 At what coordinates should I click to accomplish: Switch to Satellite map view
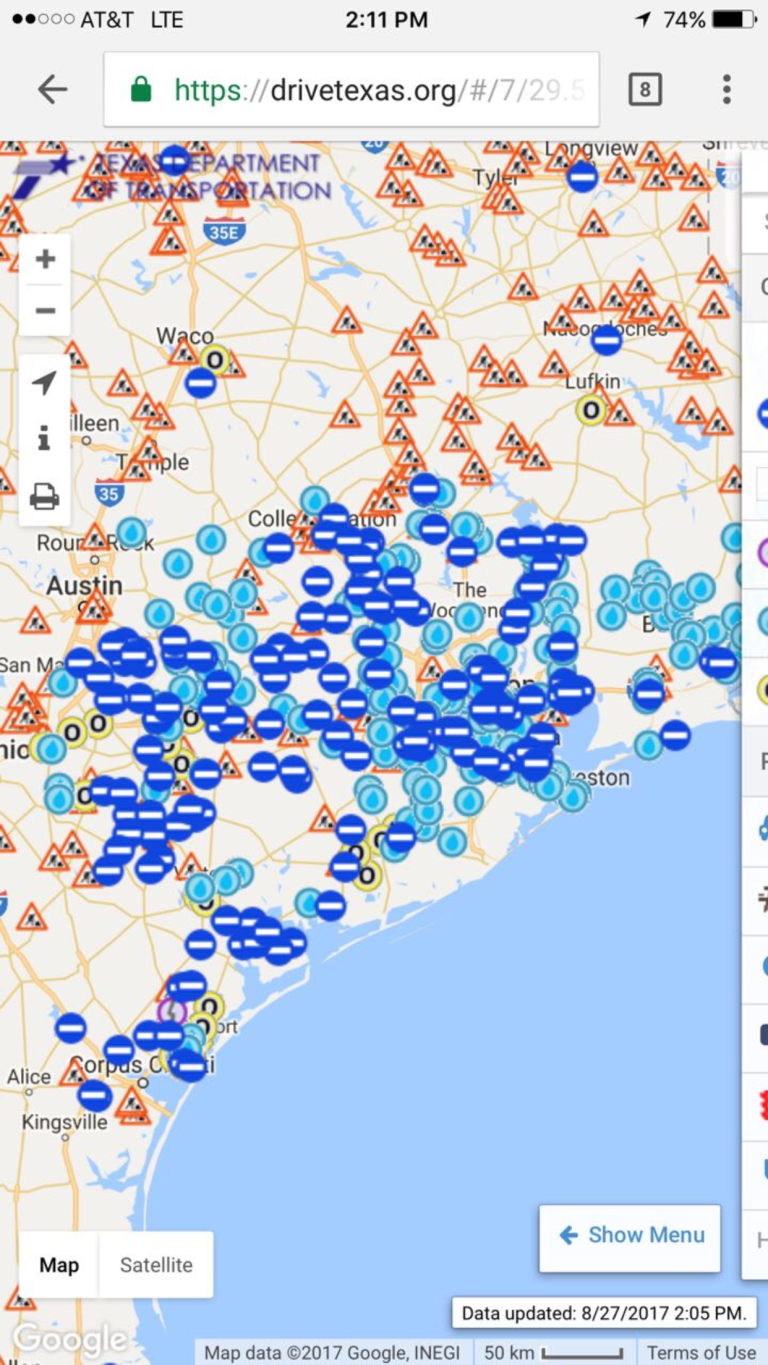coord(156,1265)
